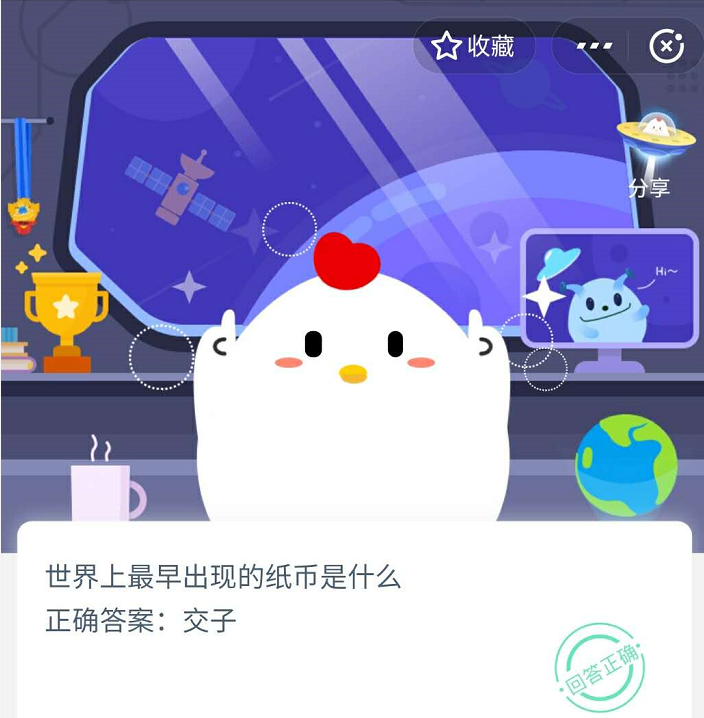Close the mini program

(x=667, y=46)
